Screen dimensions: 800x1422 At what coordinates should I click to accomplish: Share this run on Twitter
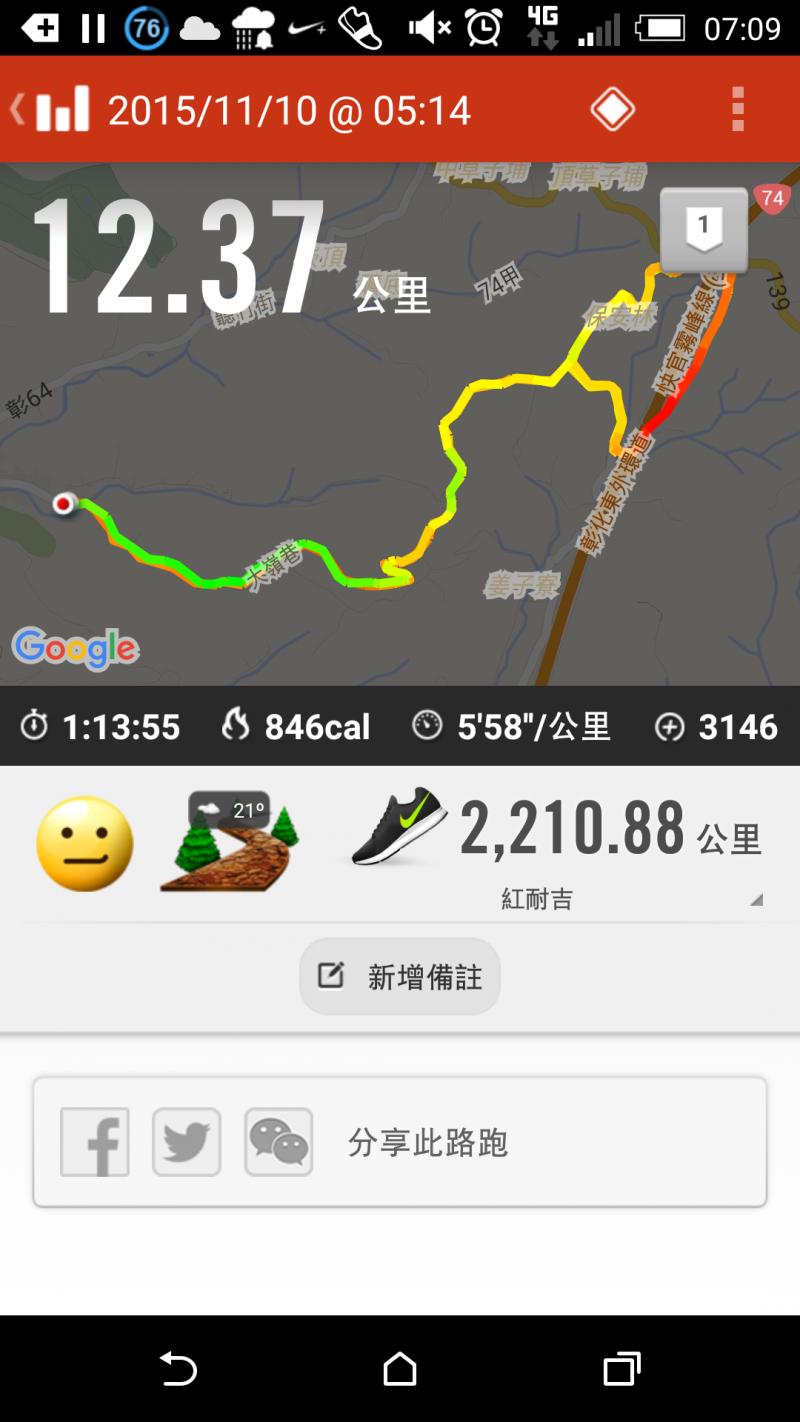pyautogui.click(x=186, y=1142)
